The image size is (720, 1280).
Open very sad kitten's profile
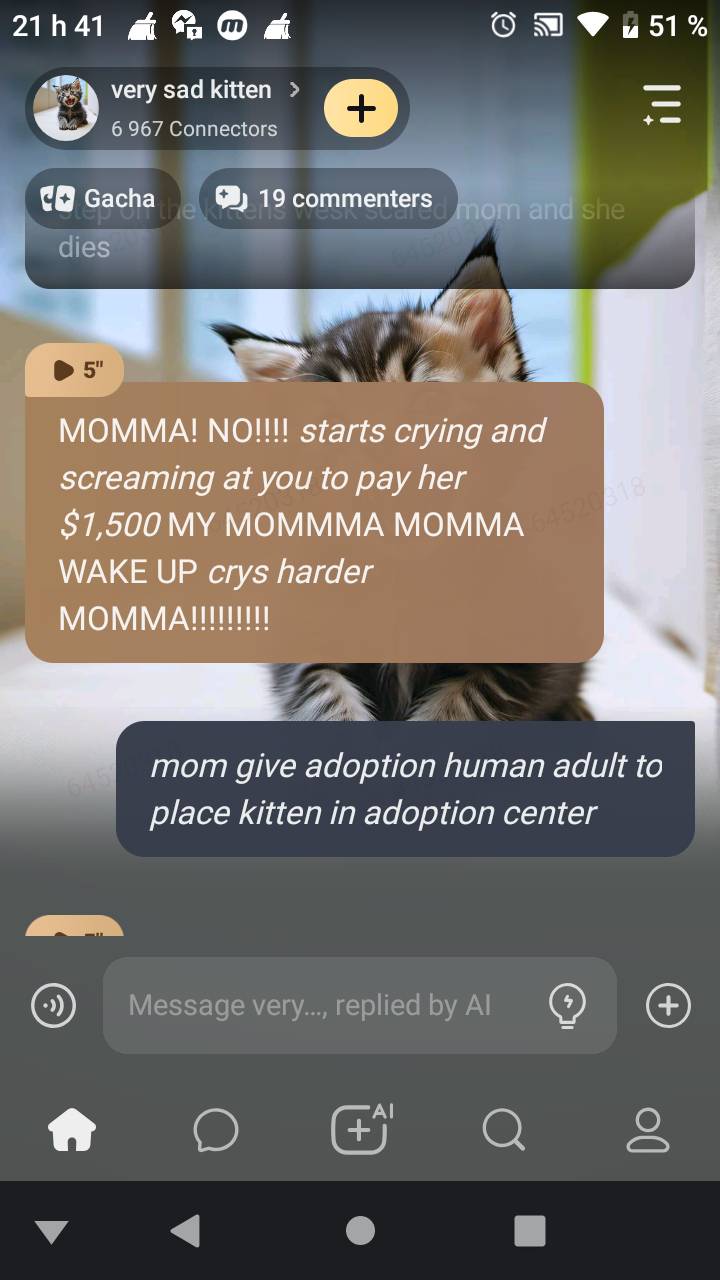(190, 107)
